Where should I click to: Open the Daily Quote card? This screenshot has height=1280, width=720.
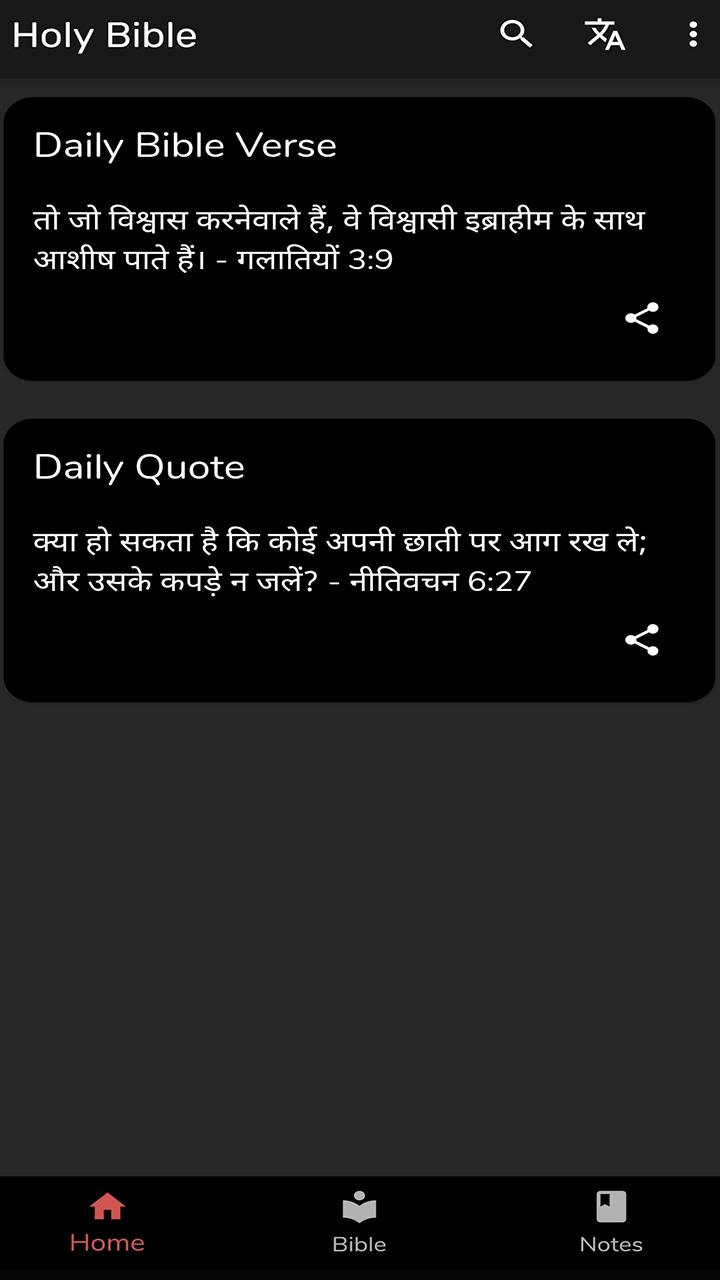[x=359, y=560]
